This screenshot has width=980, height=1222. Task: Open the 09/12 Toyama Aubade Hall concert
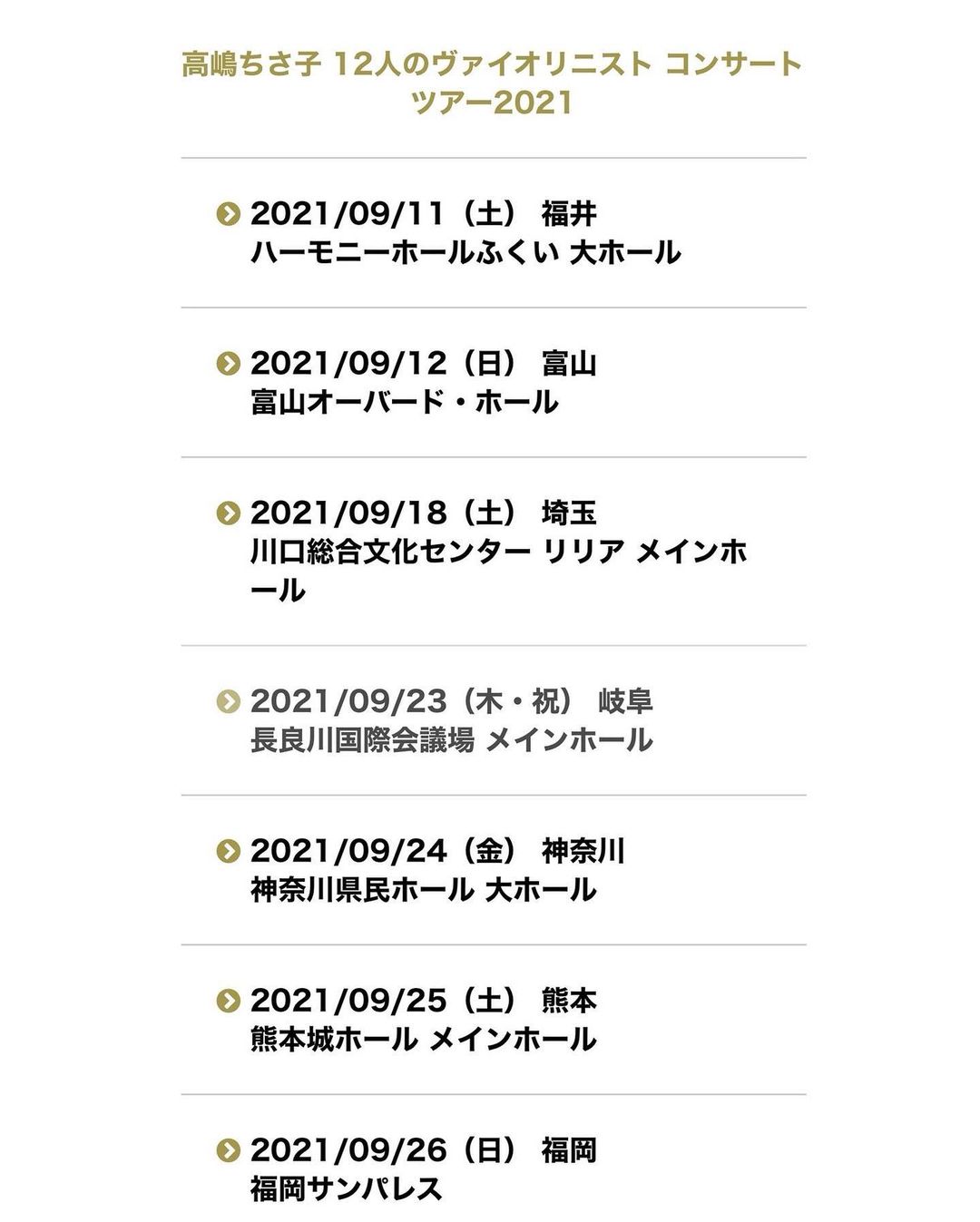click(422, 382)
